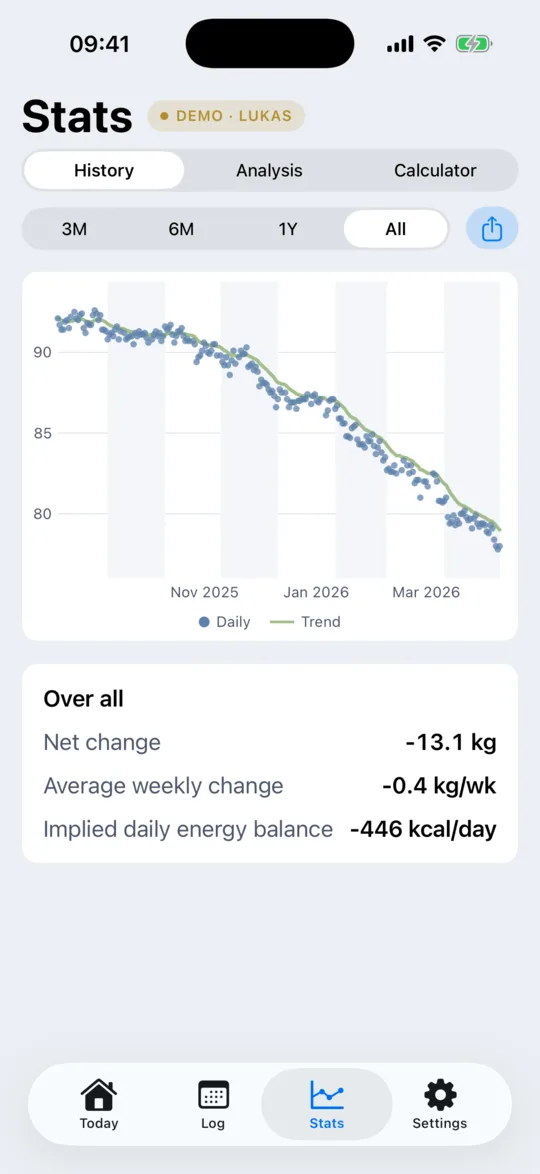The height and width of the screenshot is (1174, 540).
Task: Open the Log tab
Action: tap(213, 1104)
